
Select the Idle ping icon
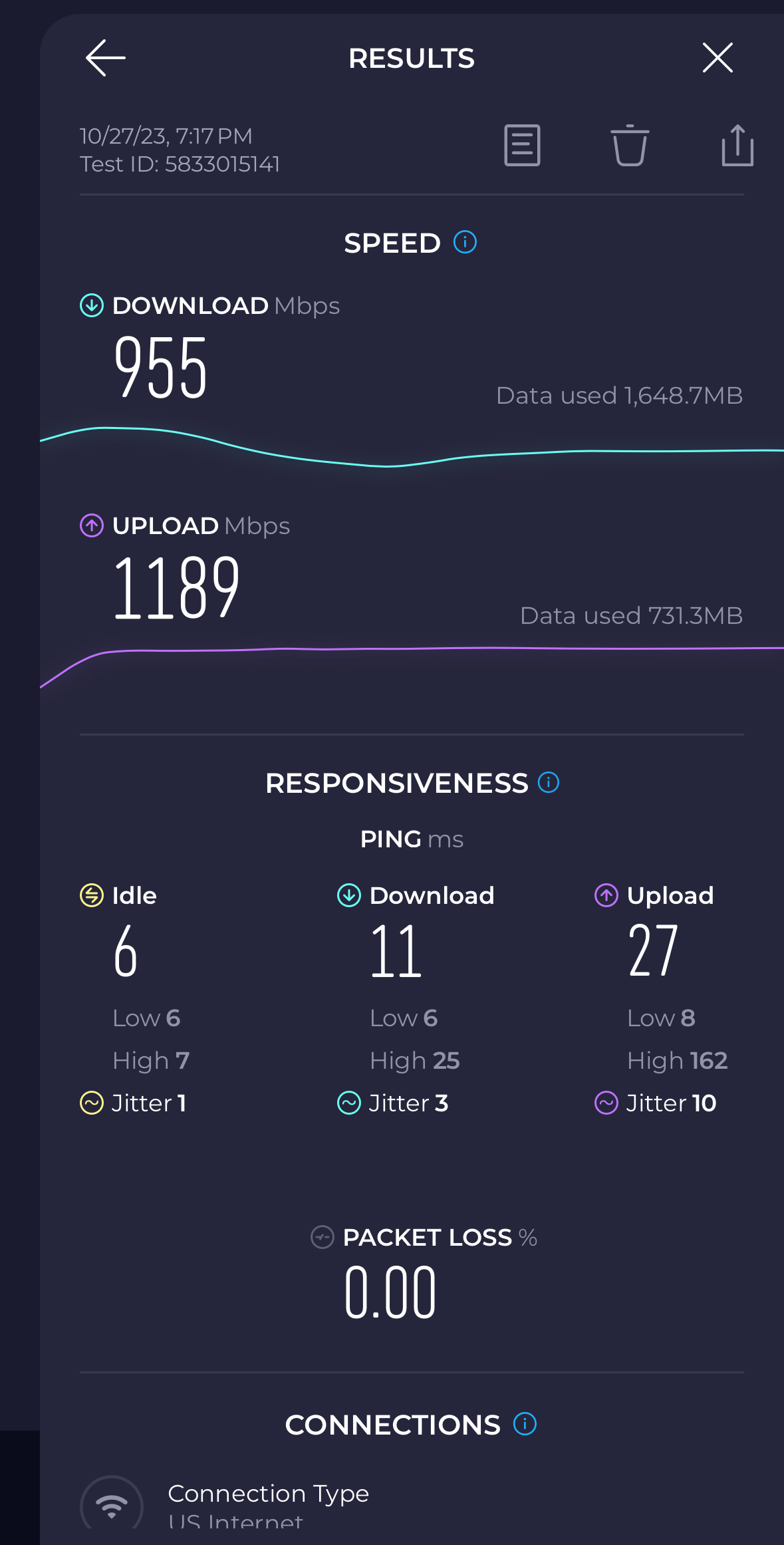point(90,895)
